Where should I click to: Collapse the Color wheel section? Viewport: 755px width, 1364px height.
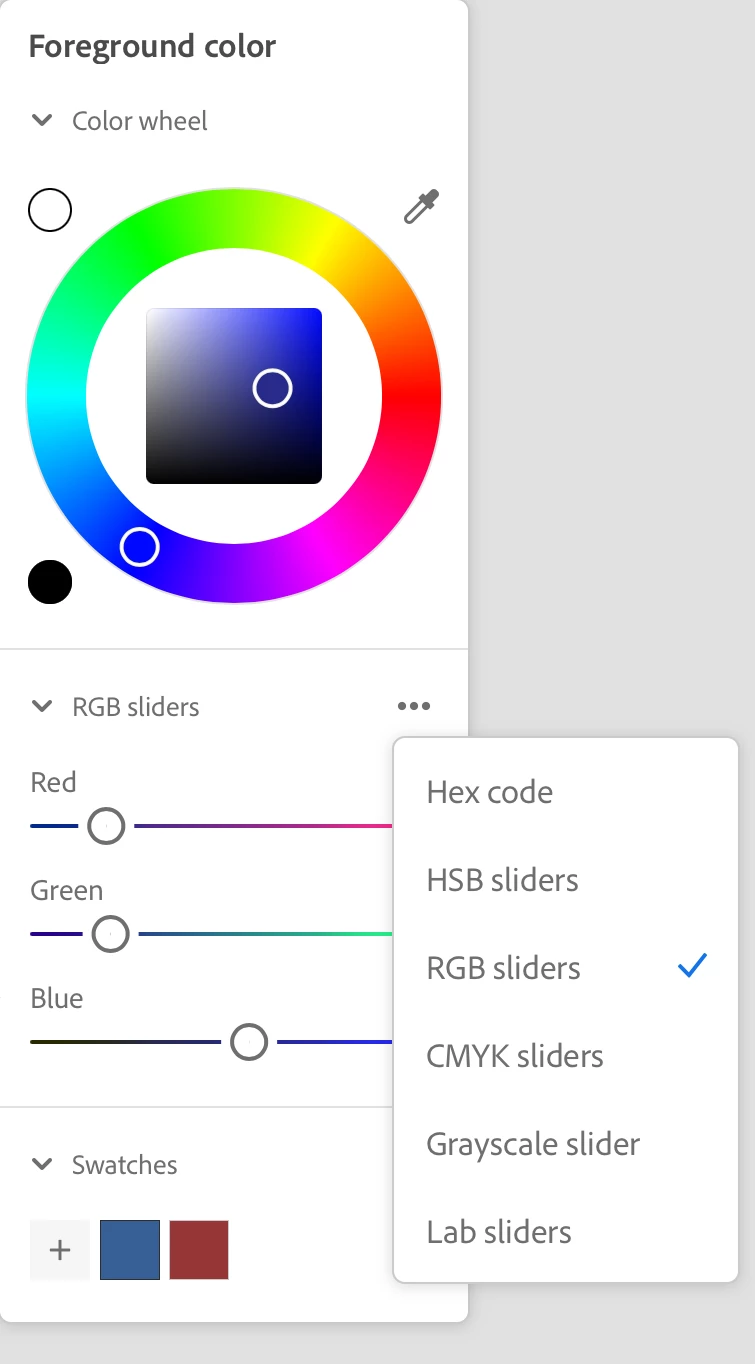tap(42, 121)
